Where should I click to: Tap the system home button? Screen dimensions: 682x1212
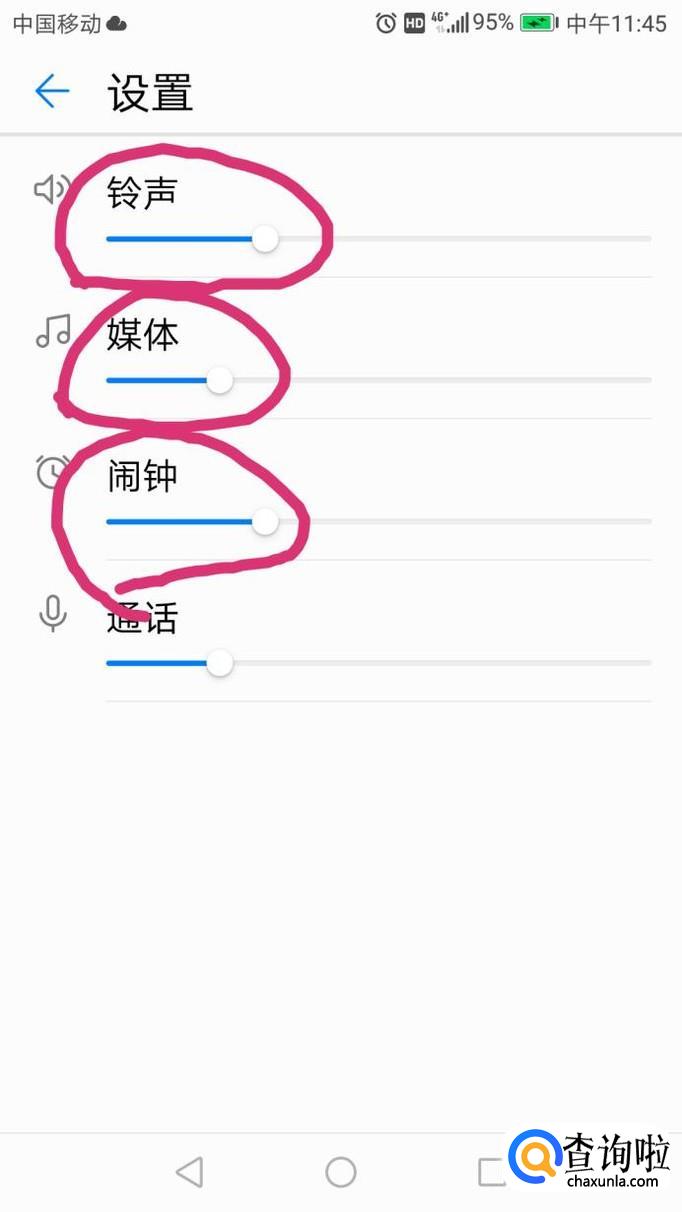coord(341,1171)
